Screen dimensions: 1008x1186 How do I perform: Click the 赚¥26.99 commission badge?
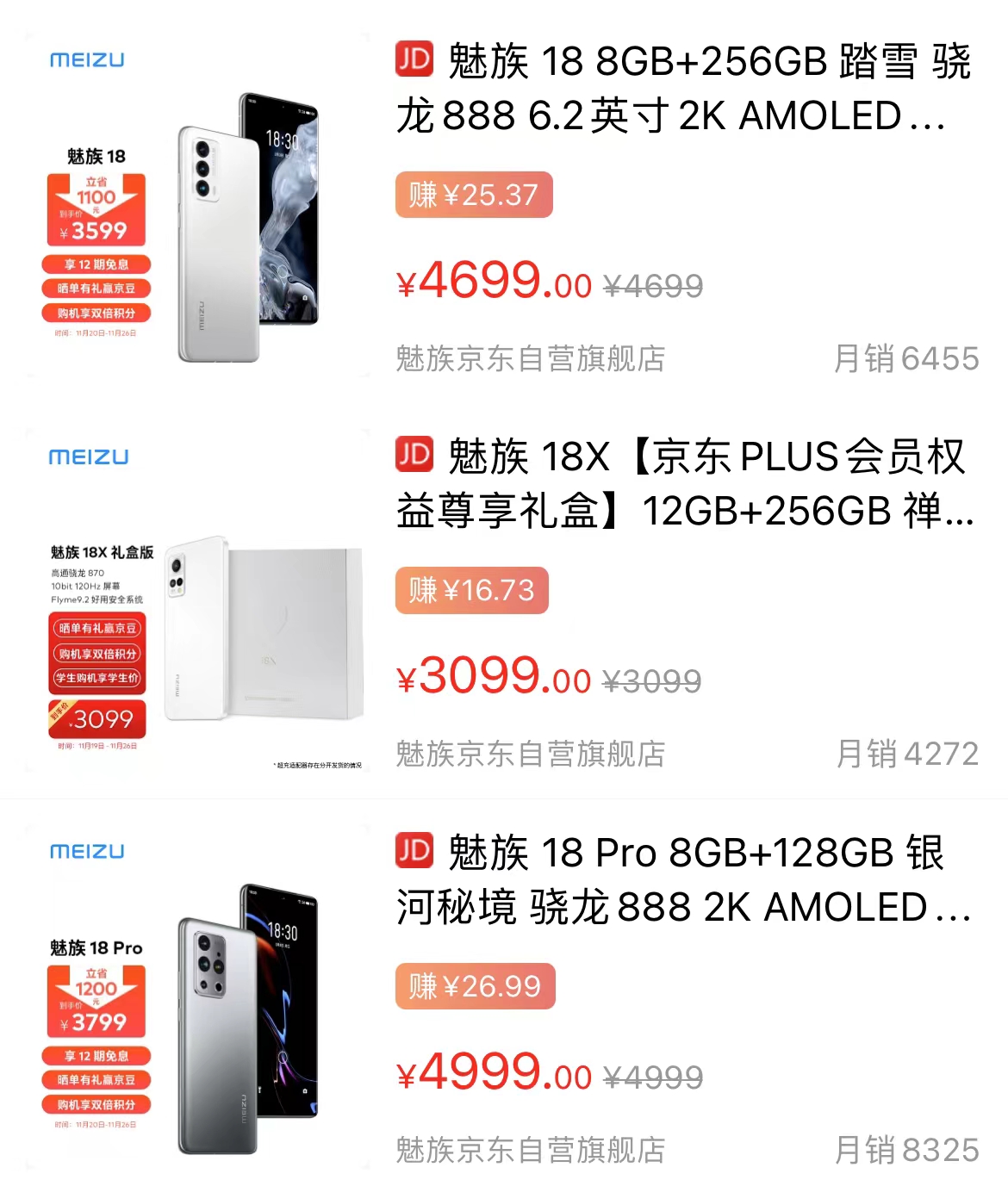coord(473,984)
